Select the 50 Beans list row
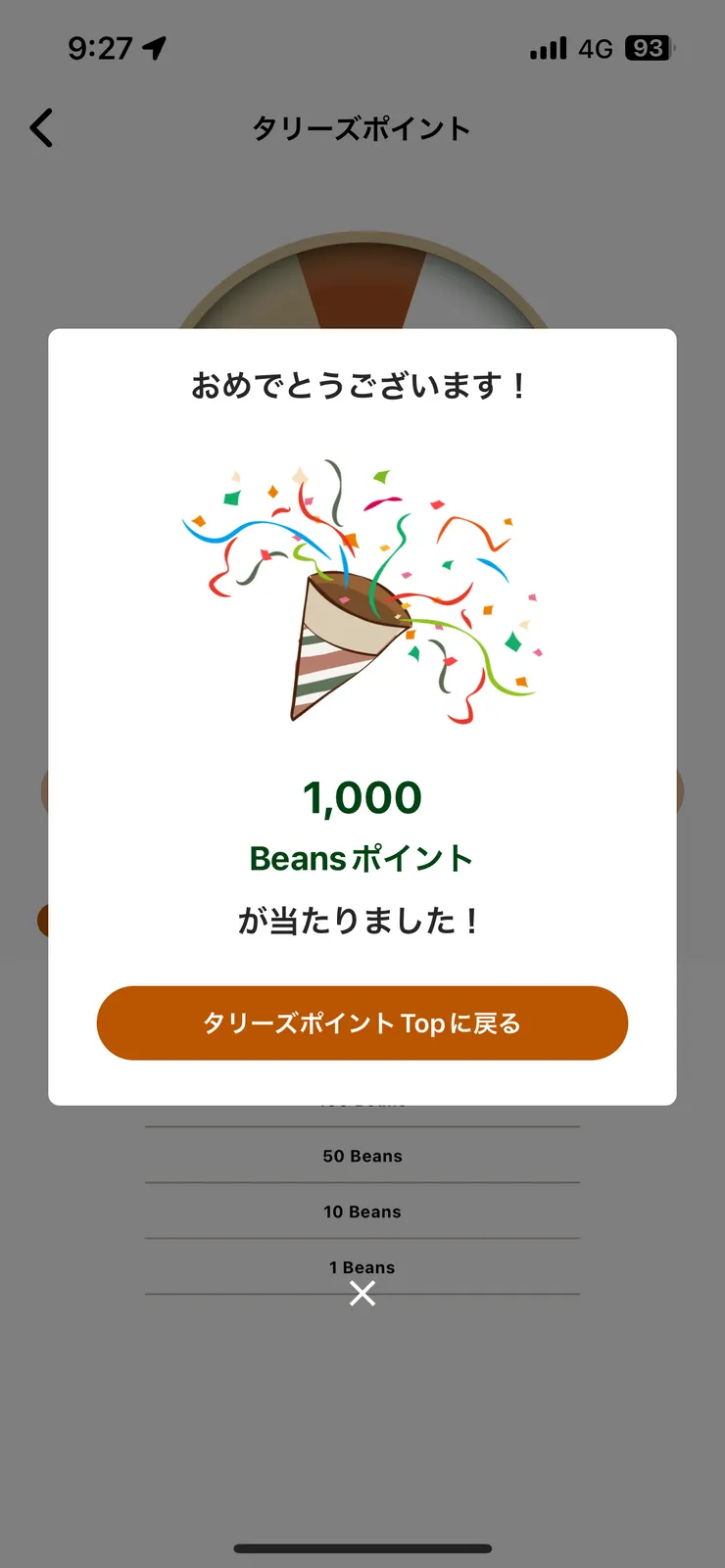The height and width of the screenshot is (1568, 725). tap(362, 1156)
